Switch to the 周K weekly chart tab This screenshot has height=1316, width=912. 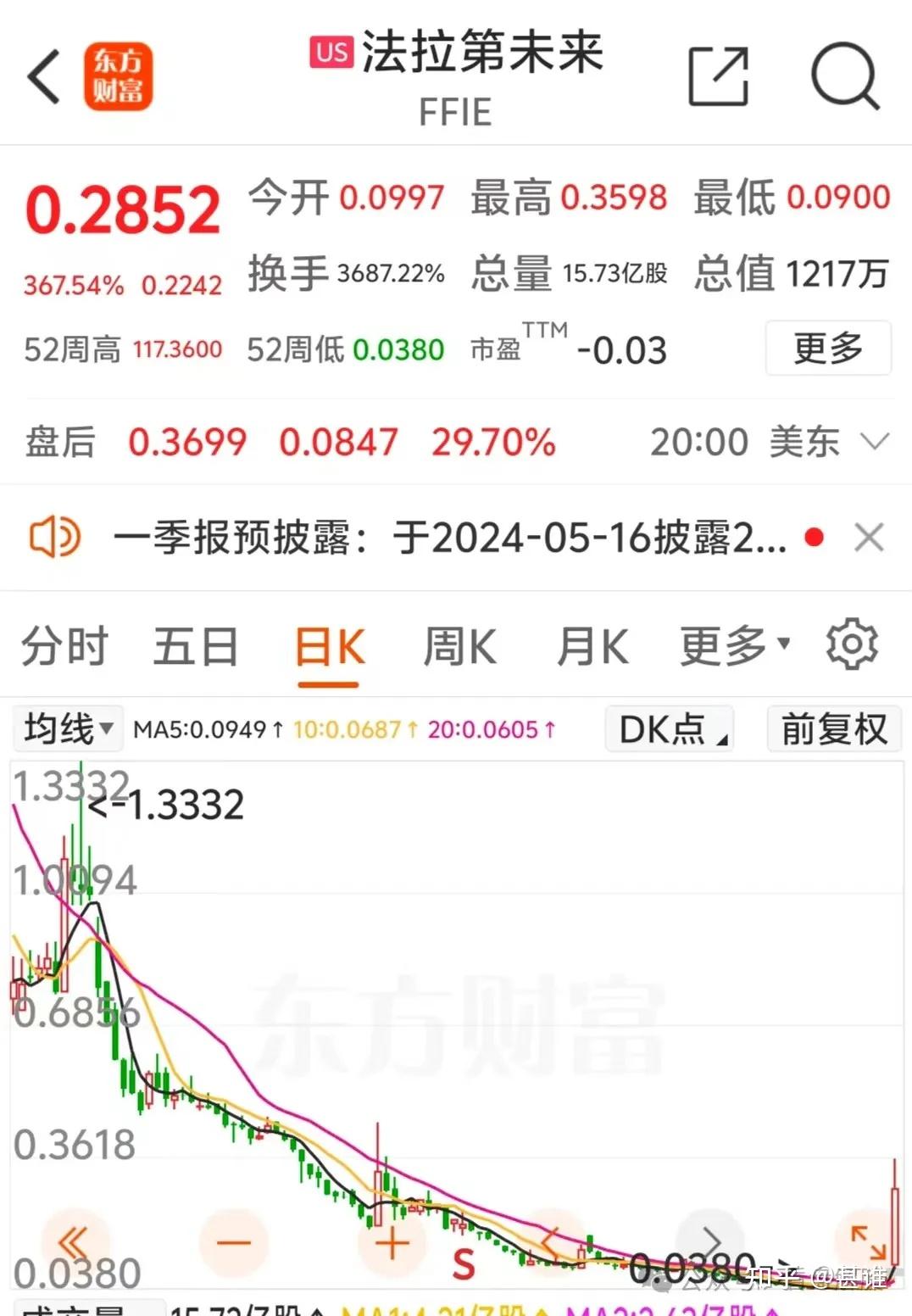(459, 646)
